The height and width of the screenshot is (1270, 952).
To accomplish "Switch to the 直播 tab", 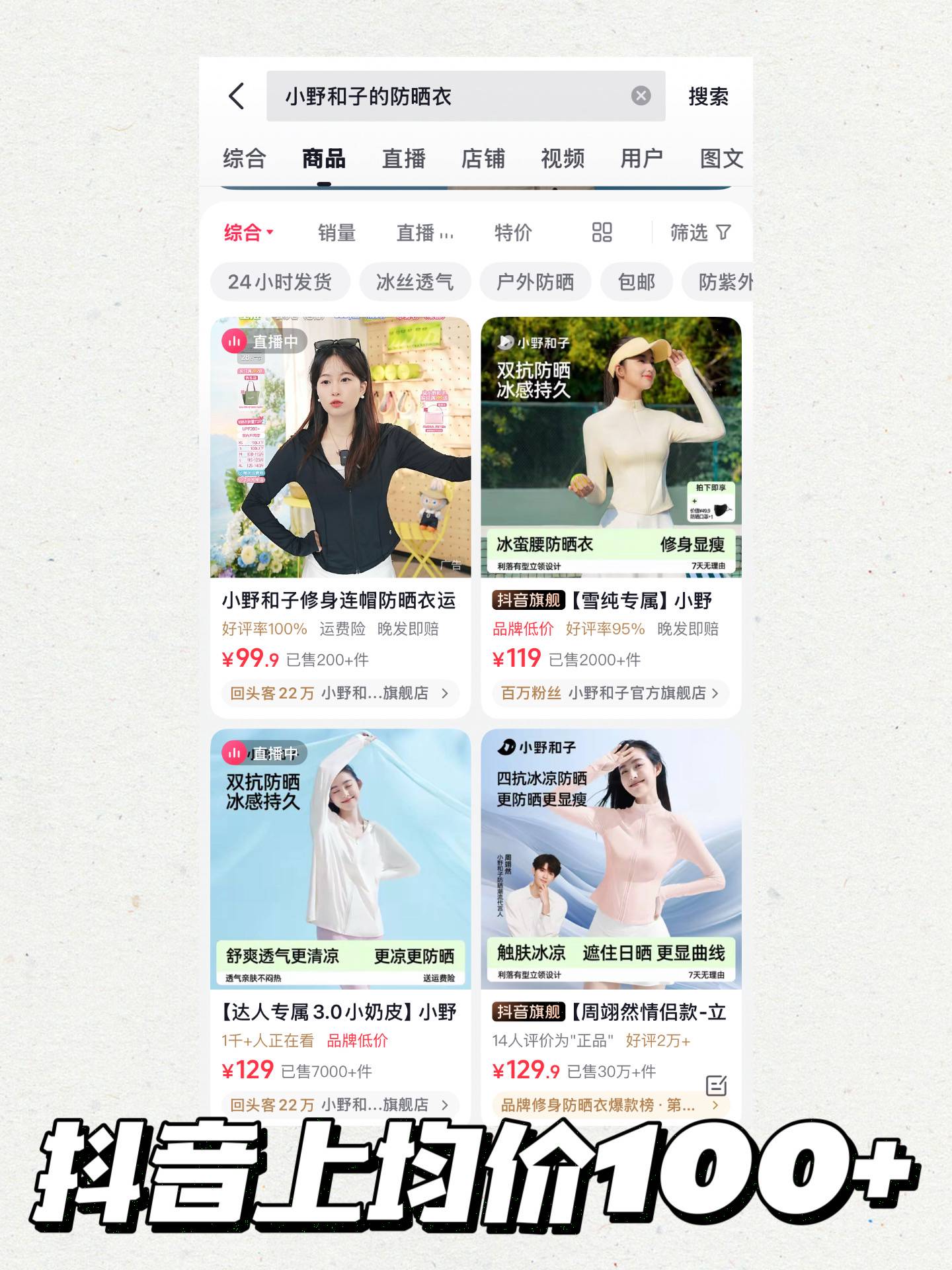I will pos(404,158).
